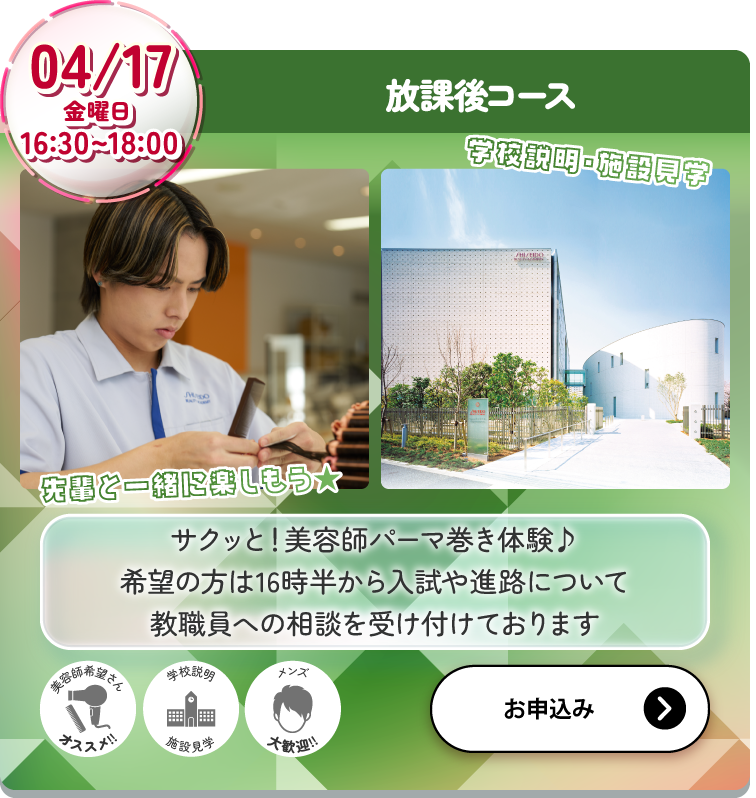Tap the お申込み apply button
Screen dimensions: 756x798
pos(569,709)
